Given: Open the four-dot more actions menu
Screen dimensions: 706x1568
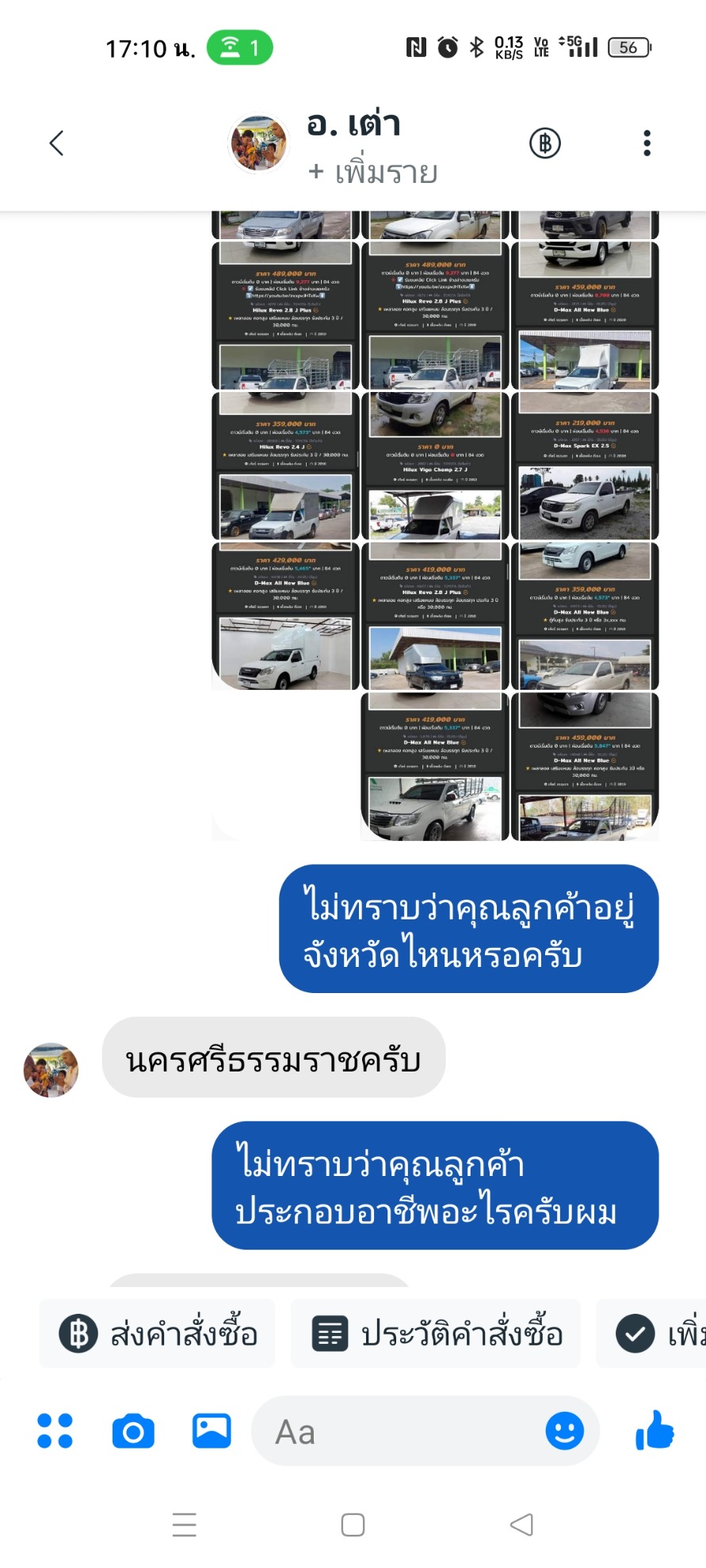Looking at the screenshot, I should pos(55,1431).
